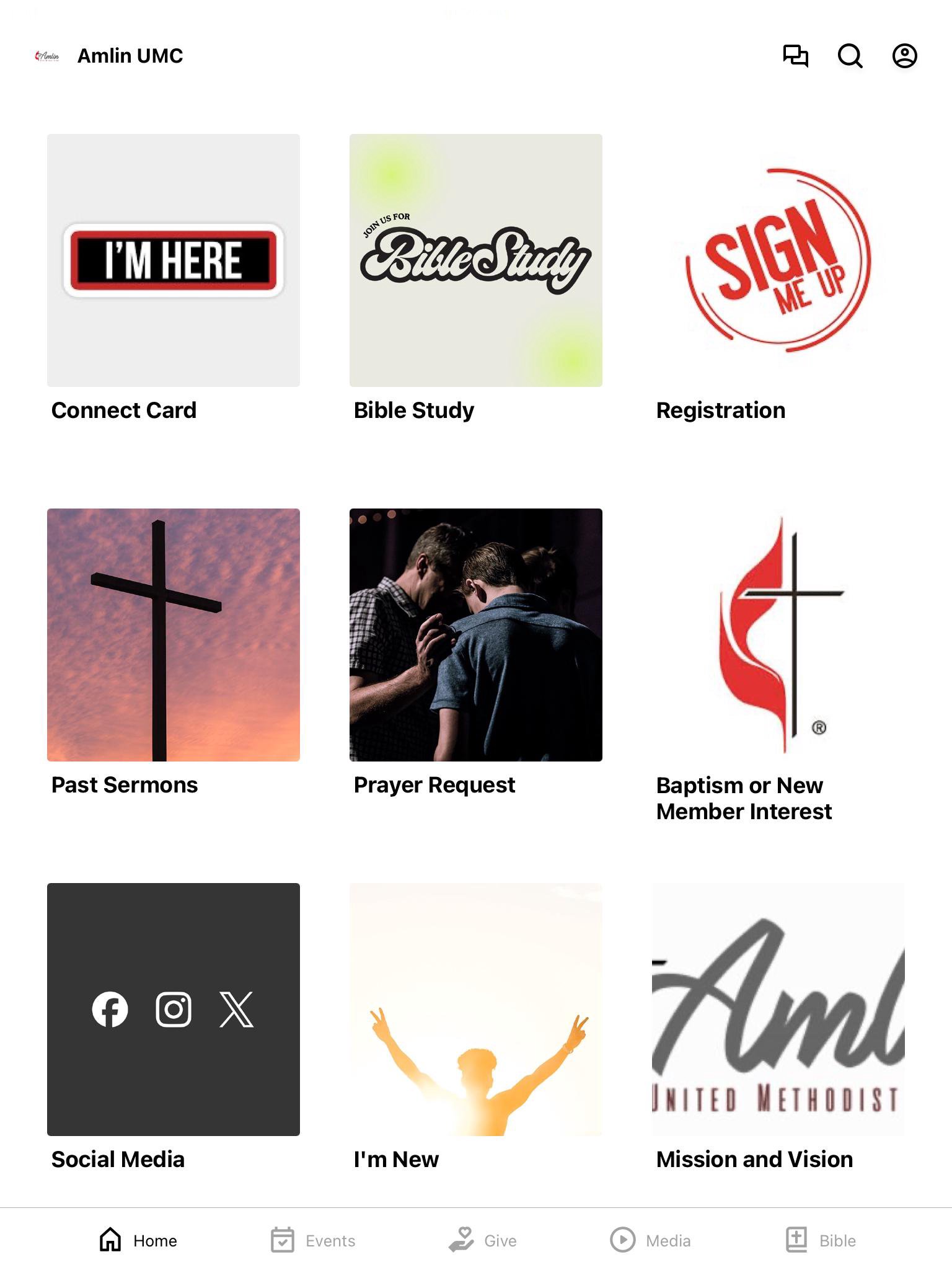
Task: Switch to the Bible tab
Action: click(821, 1240)
